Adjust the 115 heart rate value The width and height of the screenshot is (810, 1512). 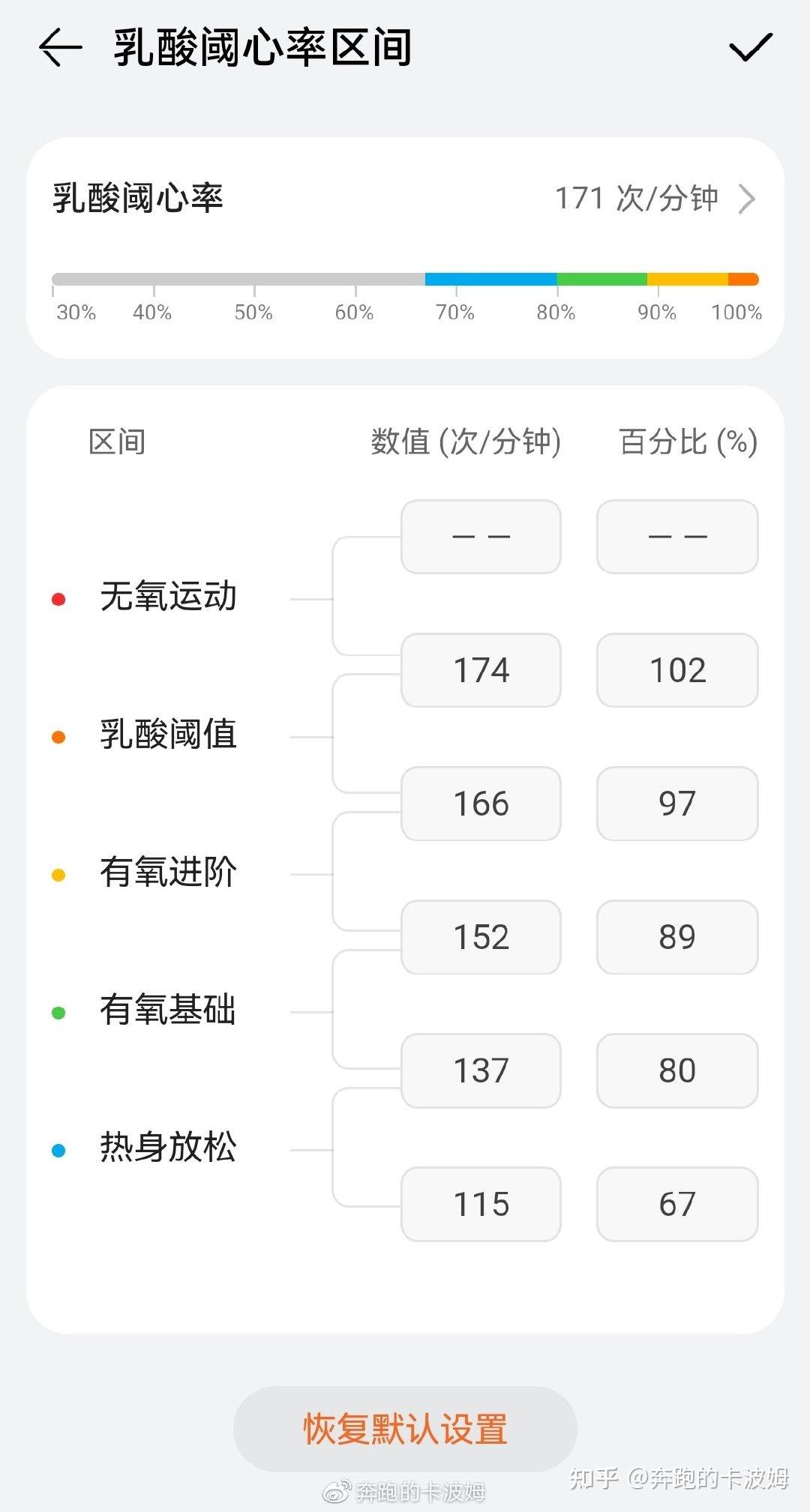pos(481,1204)
